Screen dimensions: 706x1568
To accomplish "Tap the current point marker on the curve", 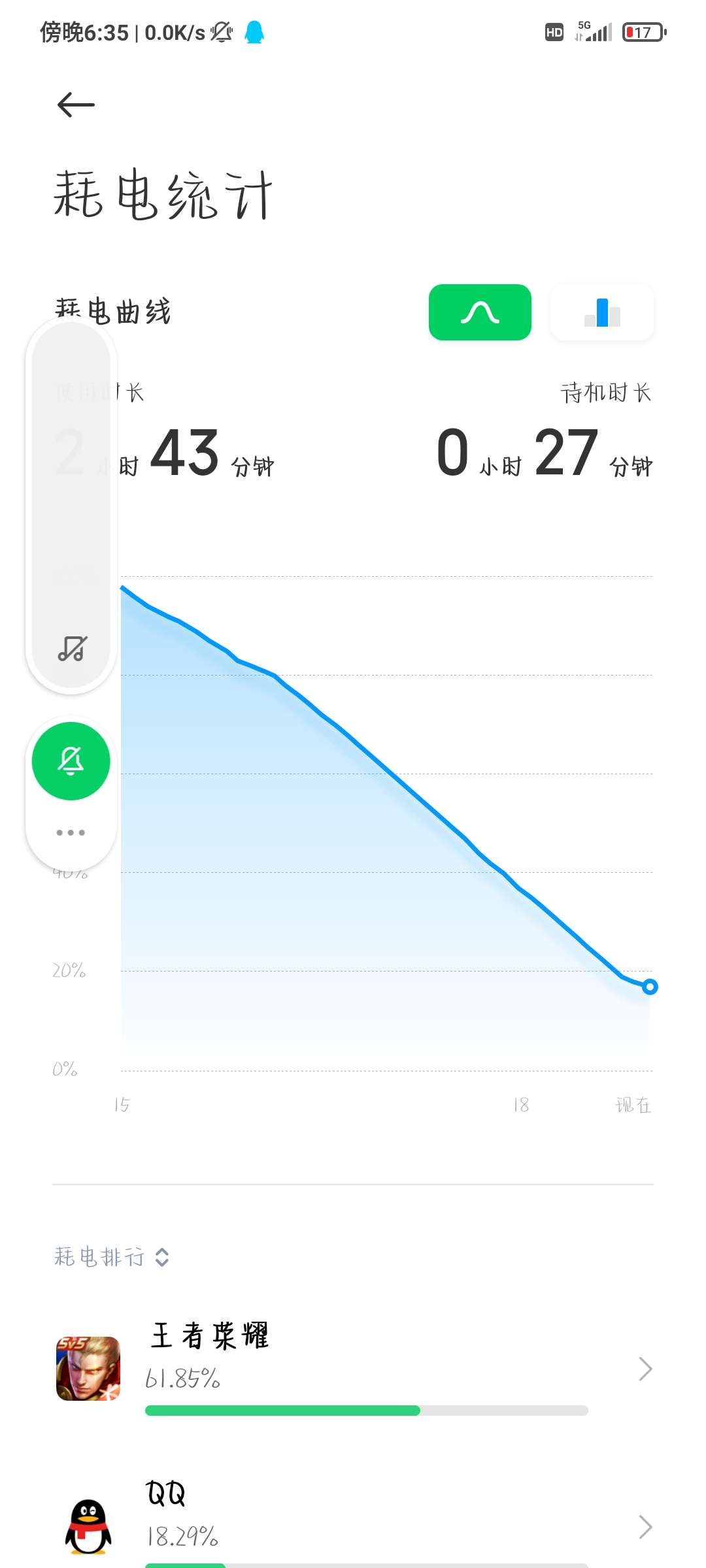I will point(650,987).
